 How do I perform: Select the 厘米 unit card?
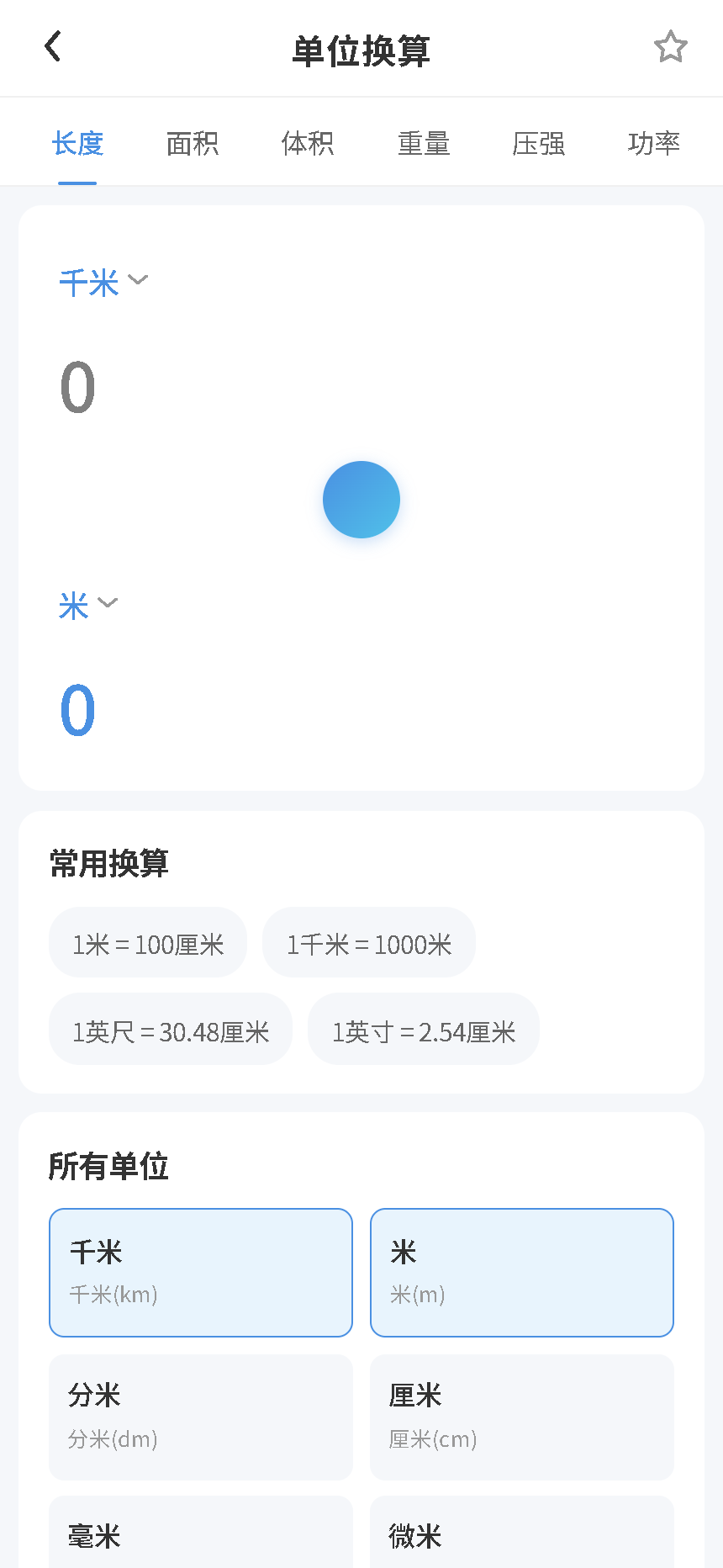pyautogui.click(x=521, y=1417)
